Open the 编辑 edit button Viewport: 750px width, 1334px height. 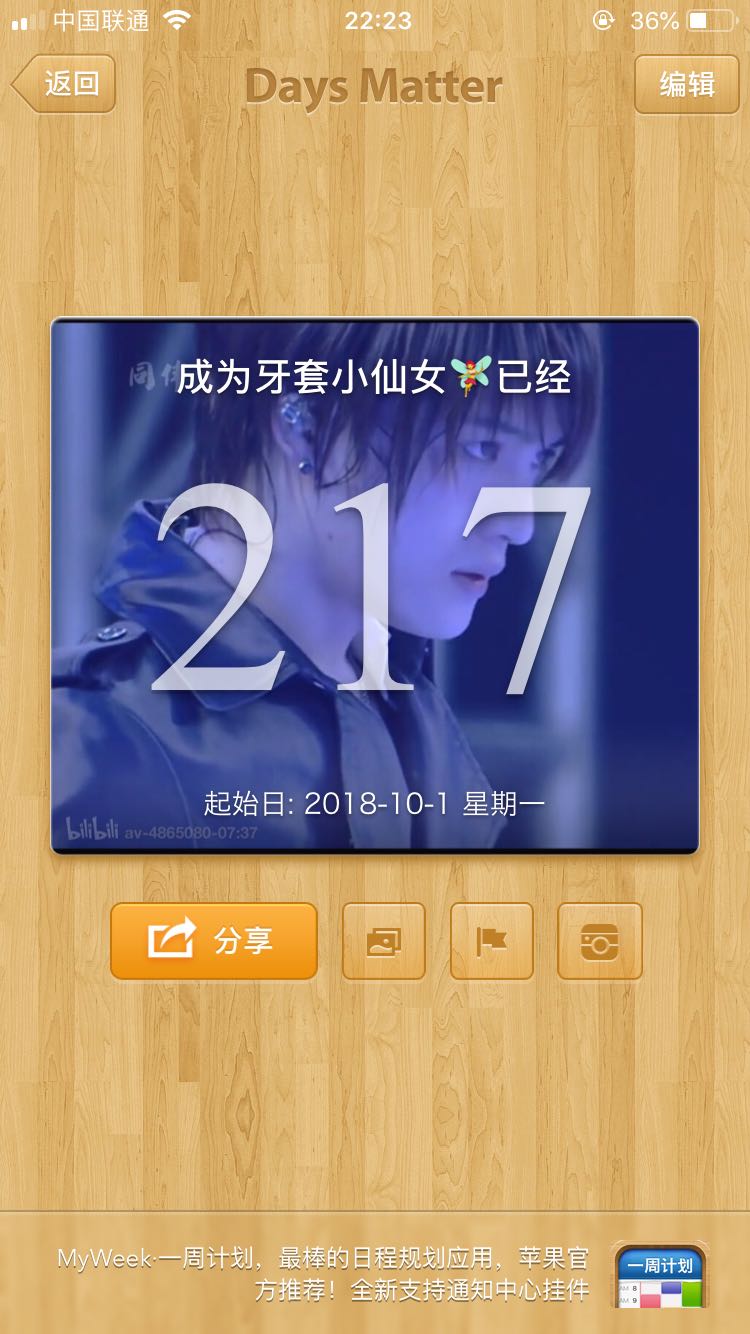point(686,84)
